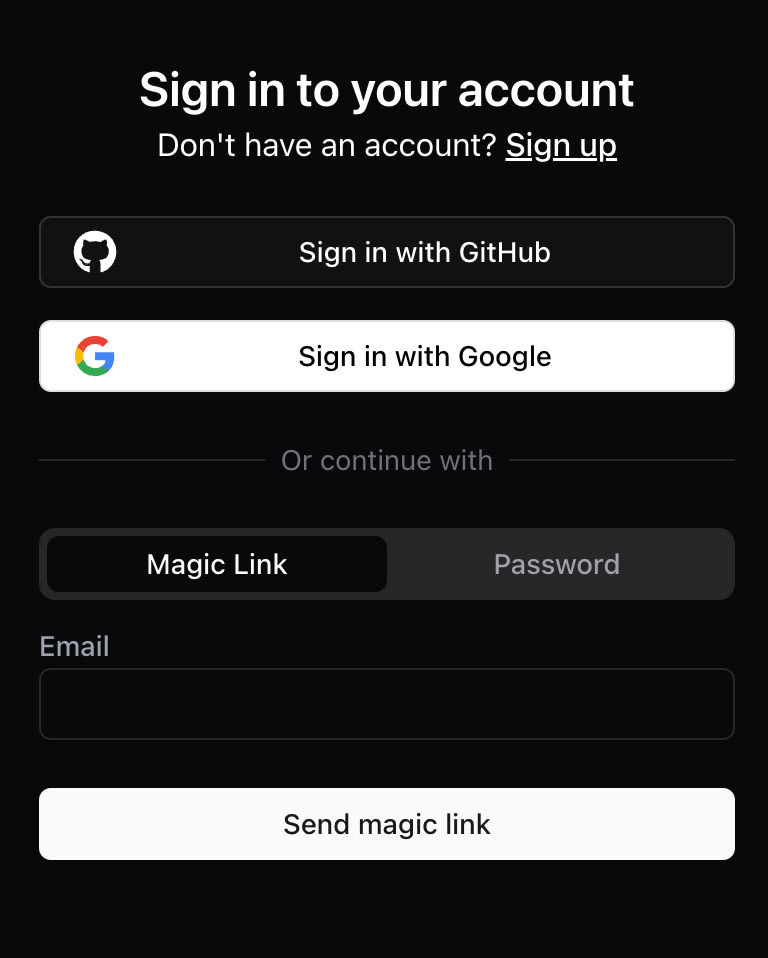Screen dimensions: 768x958
Task: Open the Sign up link
Action: click(561, 146)
